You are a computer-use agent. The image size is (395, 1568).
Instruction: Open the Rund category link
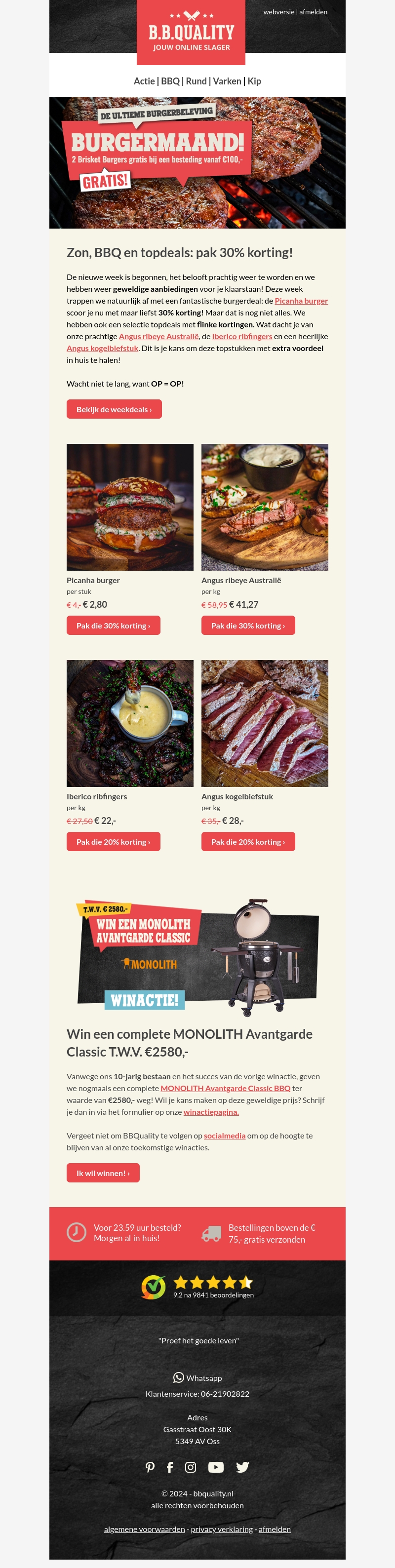196,81
